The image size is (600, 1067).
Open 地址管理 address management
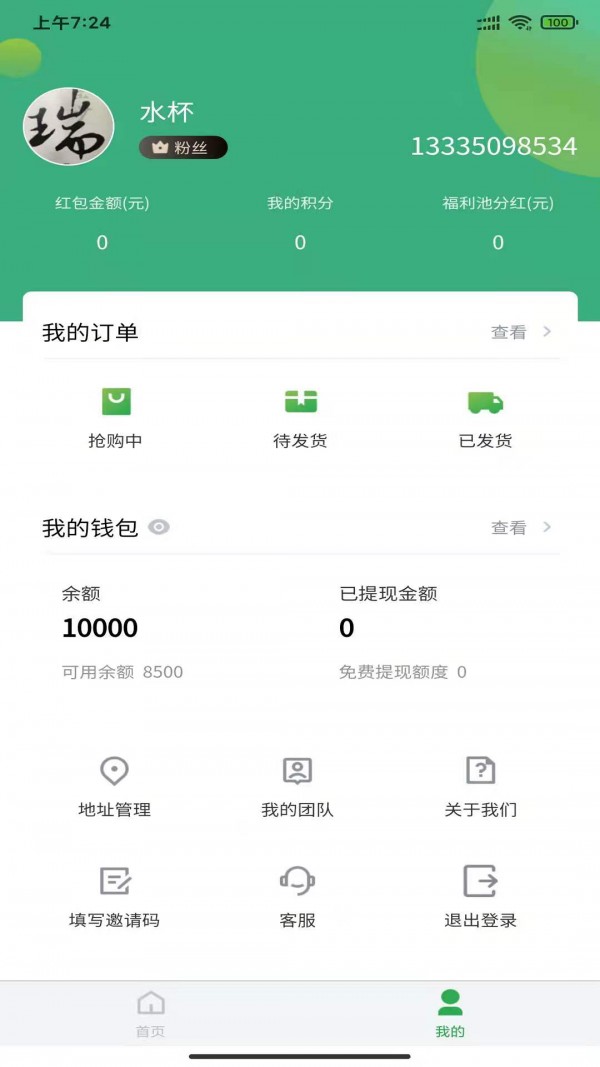coord(115,787)
